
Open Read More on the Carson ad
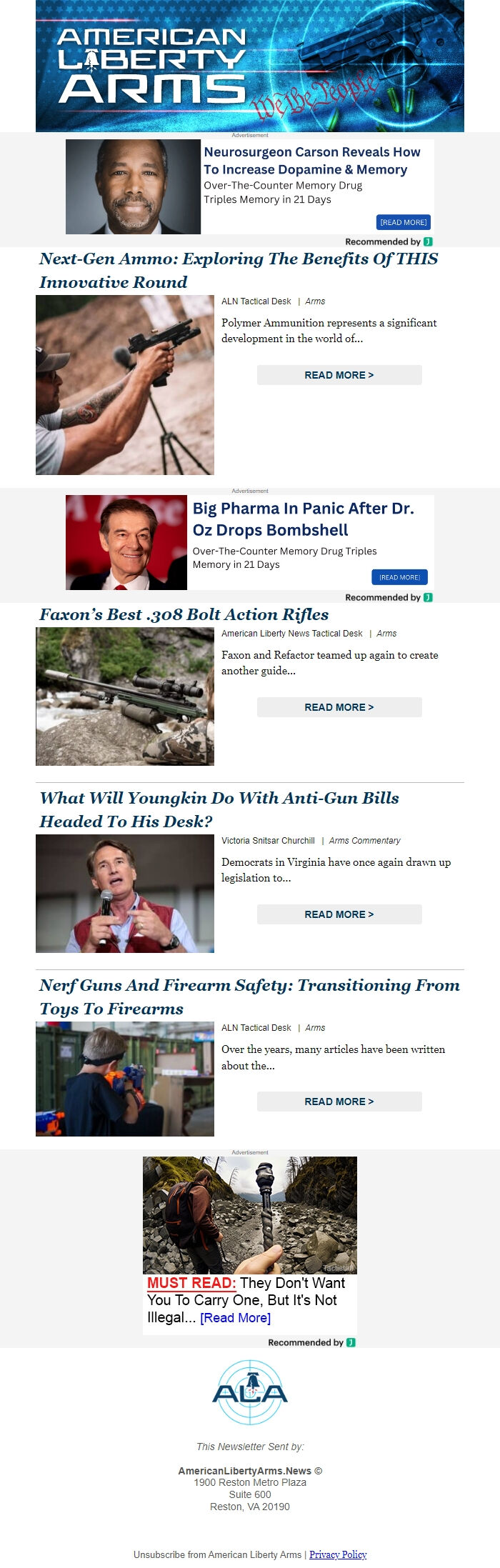403,222
